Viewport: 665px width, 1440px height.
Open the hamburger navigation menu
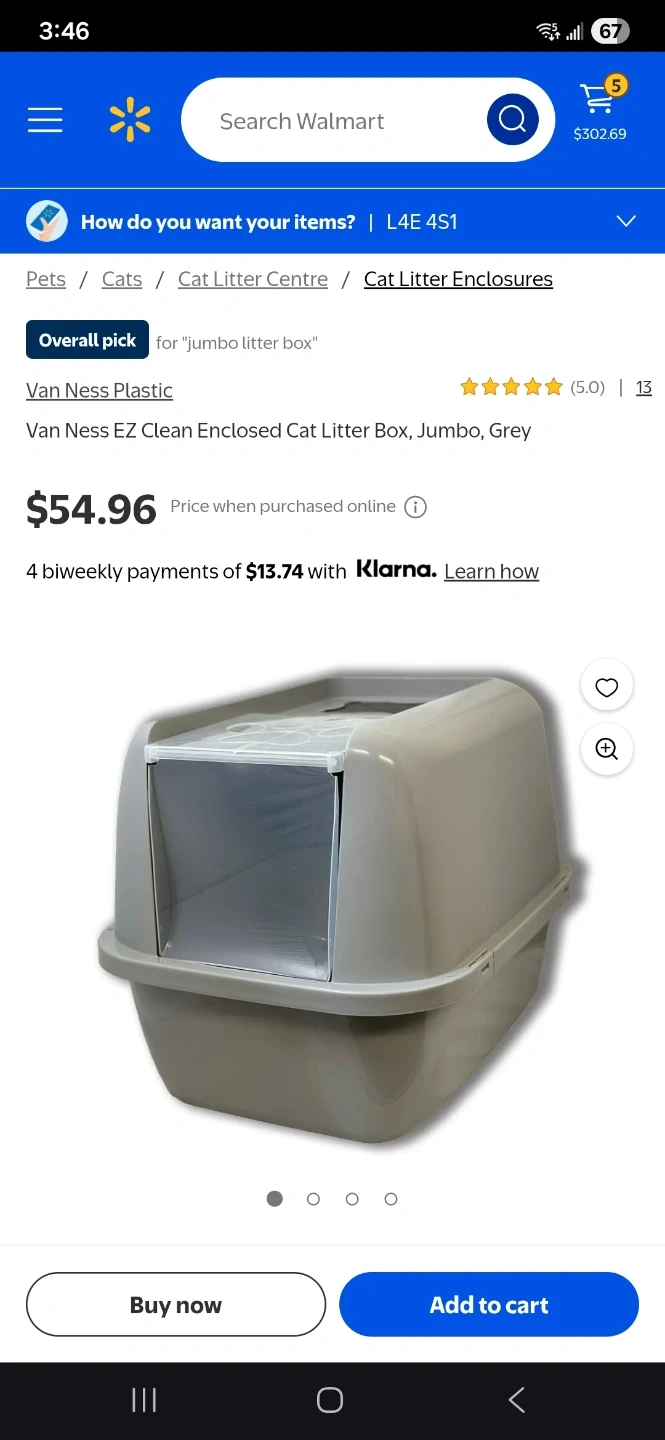tap(45, 121)
